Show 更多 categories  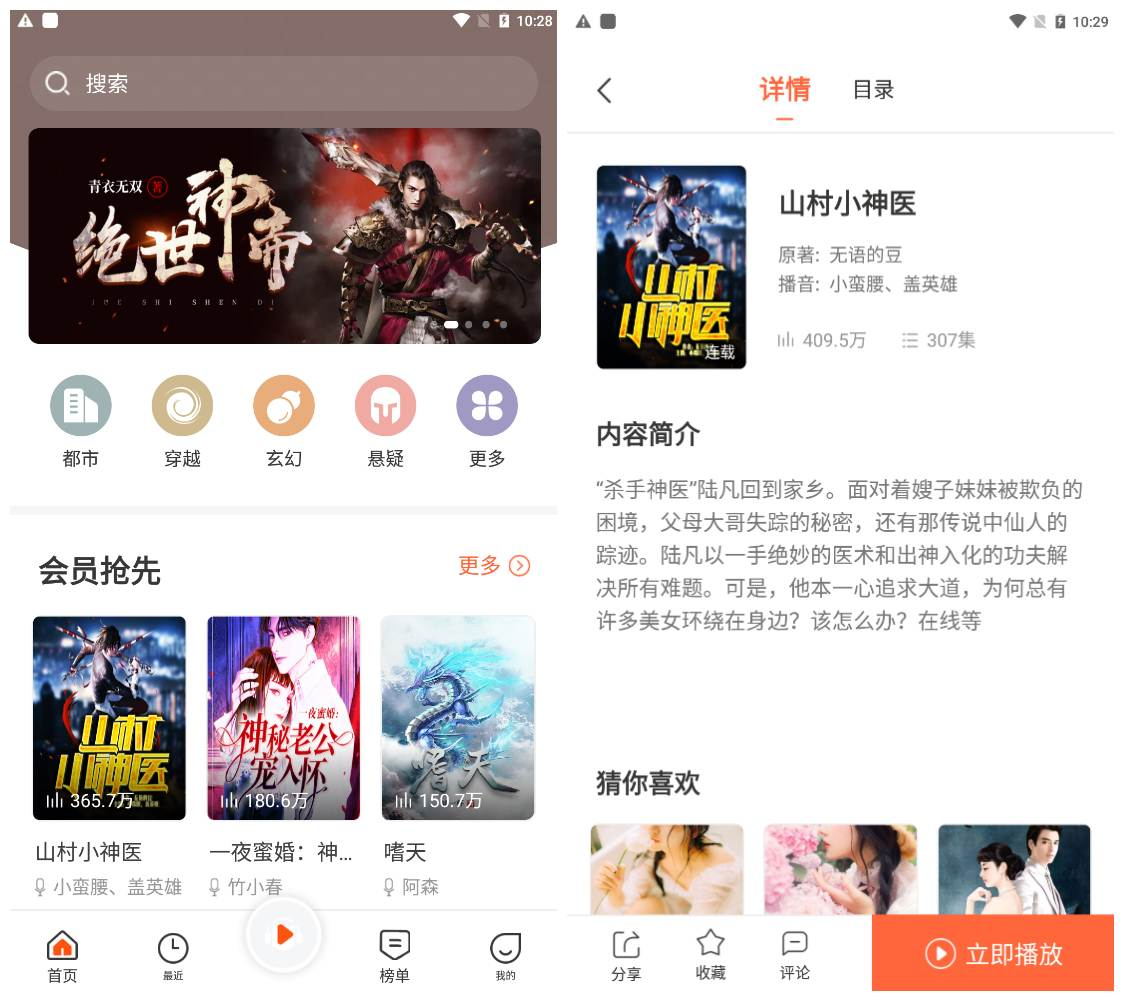pyautogui.click(x=487, y=421)
